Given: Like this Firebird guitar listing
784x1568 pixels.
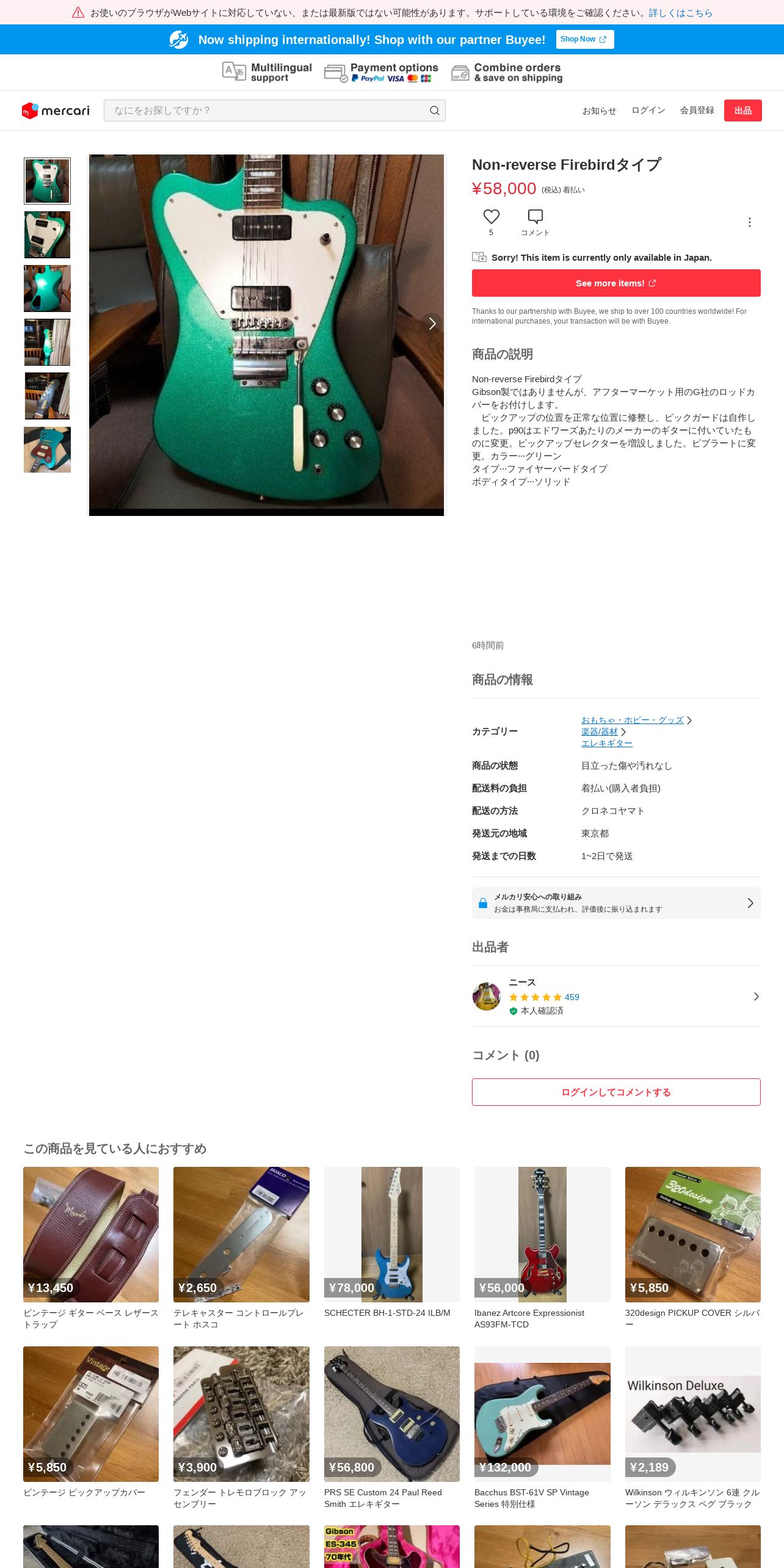Looking at the screenshot, I should (491, 217).
